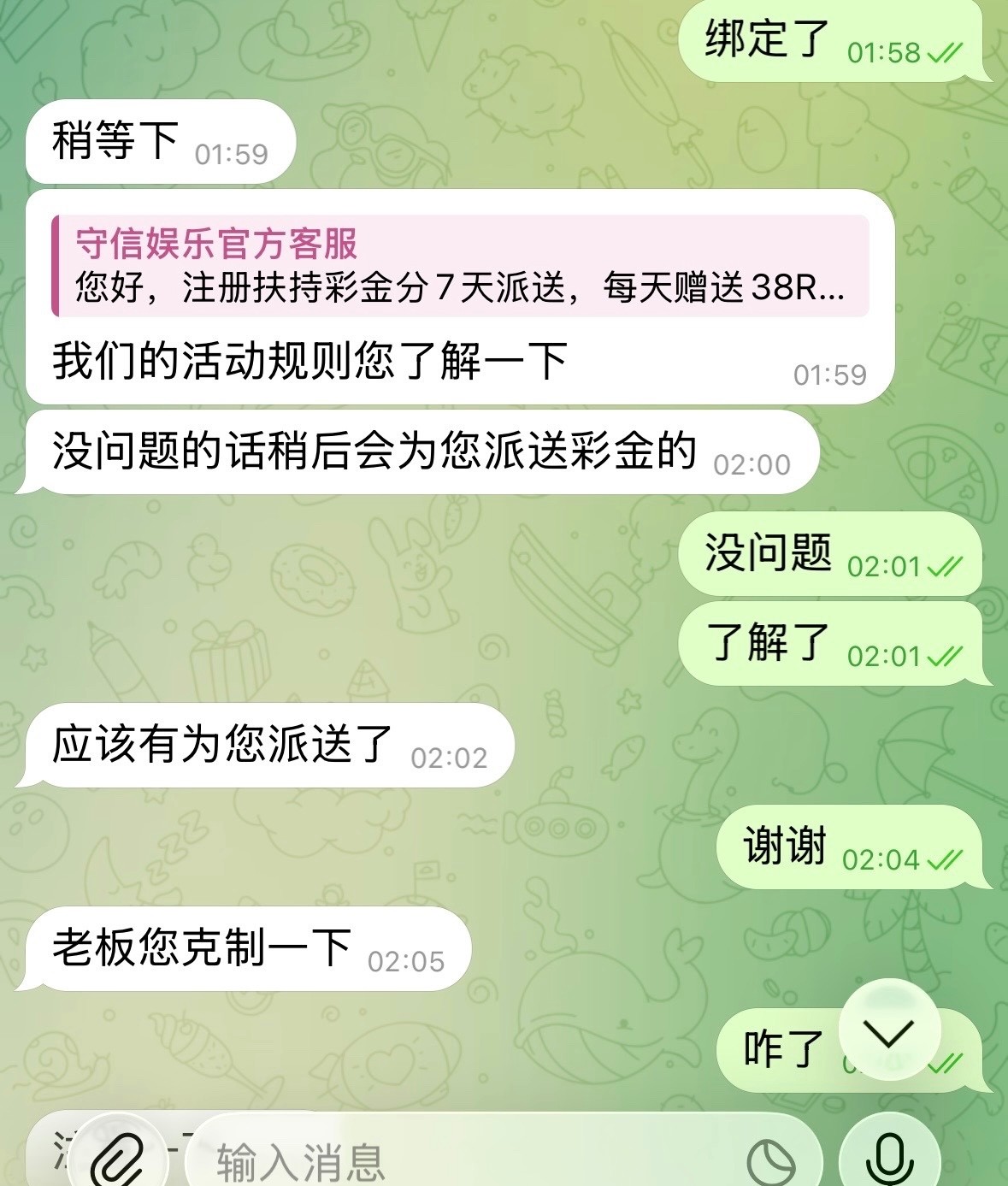Jump to latest messages with down arrow
Viewport: 1008px width, 1186px height.
pyautogui.click(x=889, y=1032)
